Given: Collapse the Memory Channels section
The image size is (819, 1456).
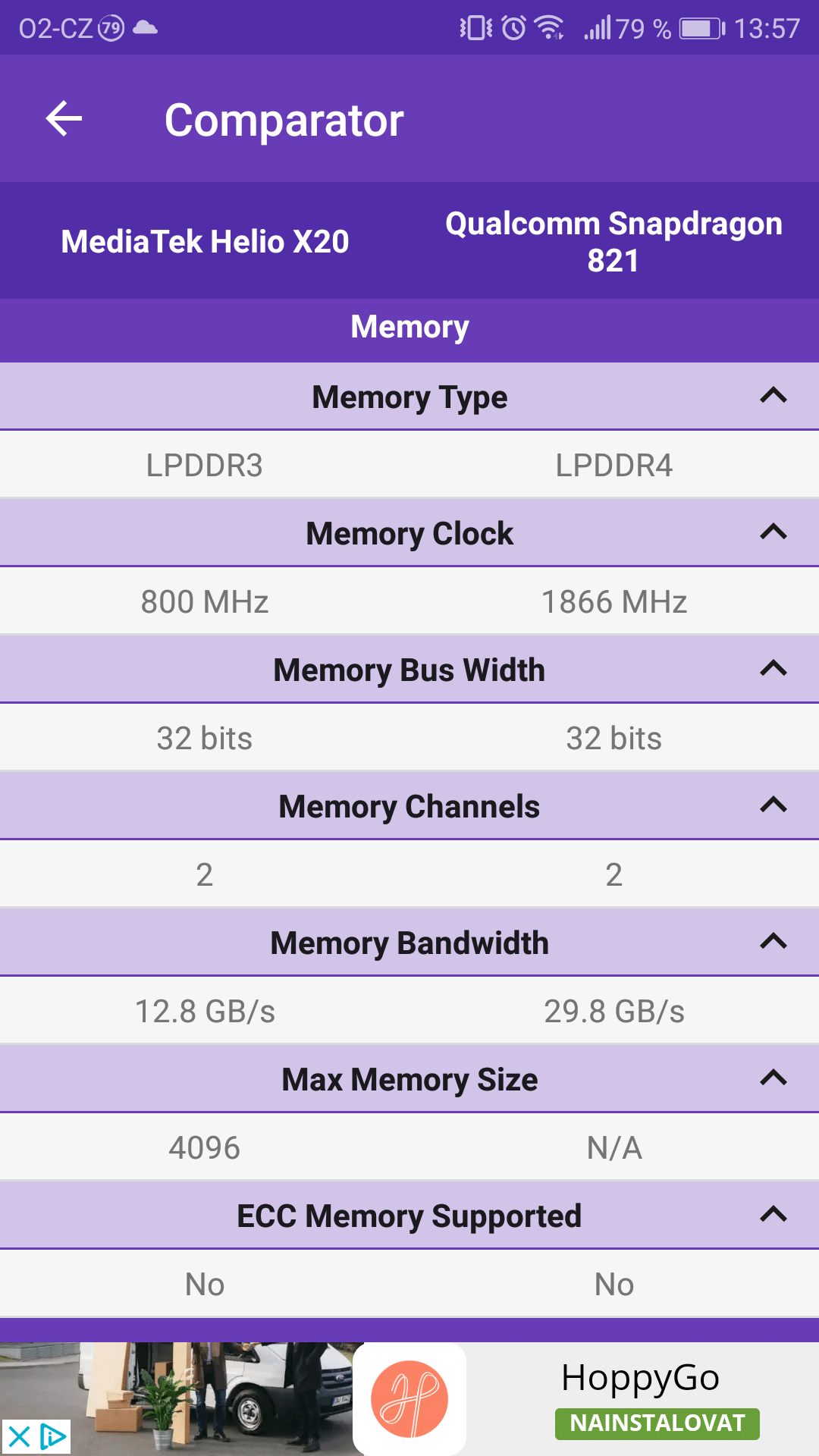Looking at the screenshot, I should [x=773, y=805].
